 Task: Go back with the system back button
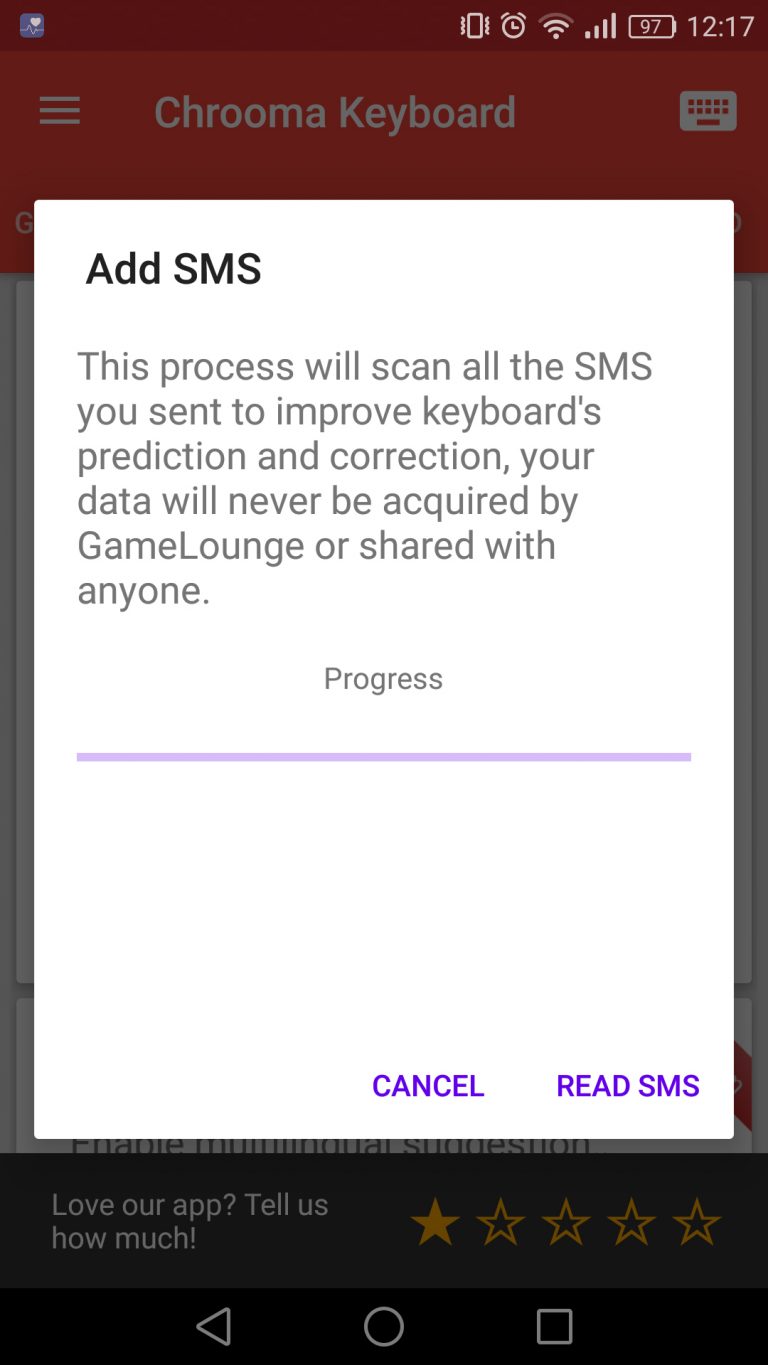click(x=214, y=1327)
